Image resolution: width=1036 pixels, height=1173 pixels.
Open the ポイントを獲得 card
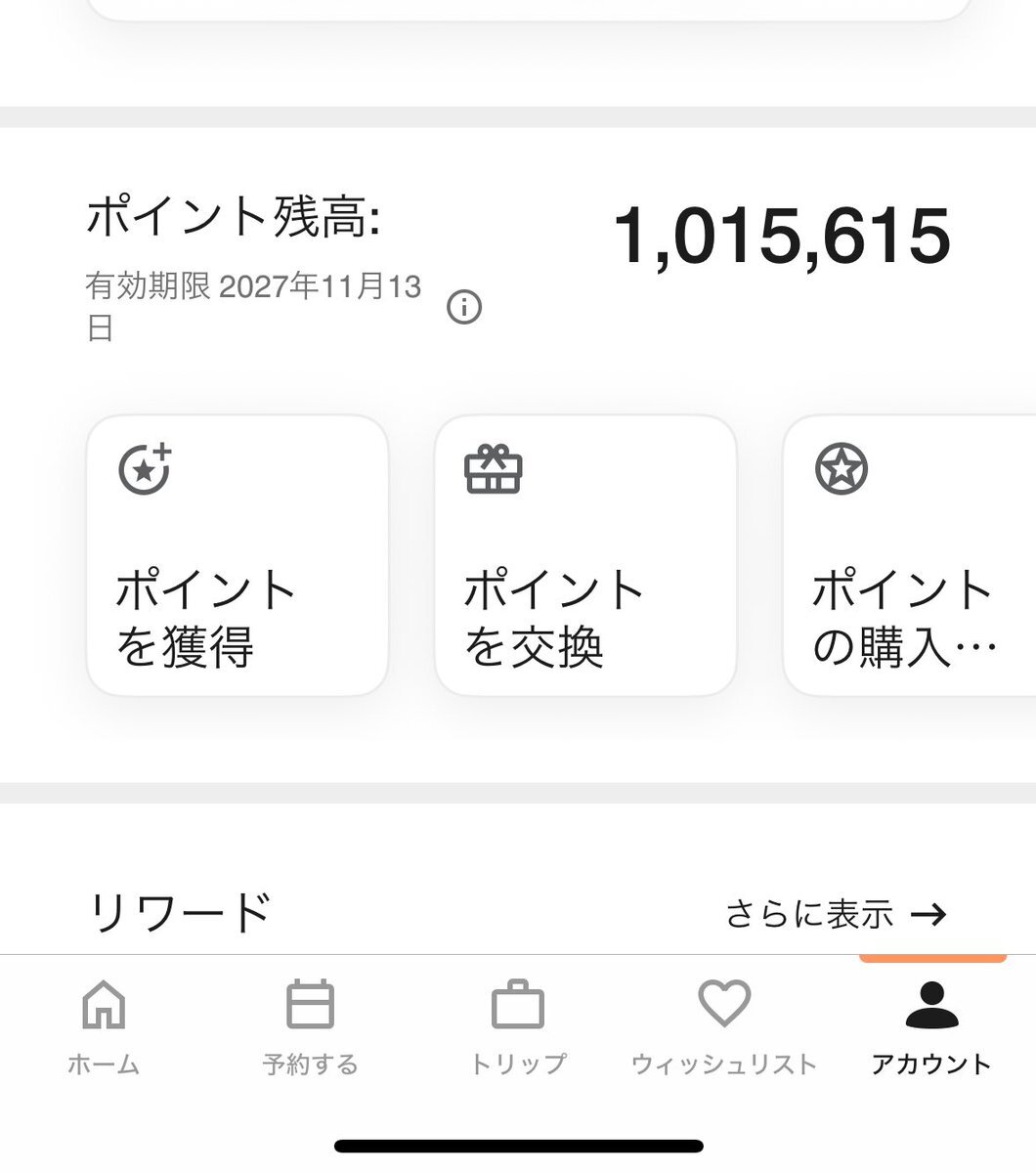pyautogui.click(x=237, y=555)
